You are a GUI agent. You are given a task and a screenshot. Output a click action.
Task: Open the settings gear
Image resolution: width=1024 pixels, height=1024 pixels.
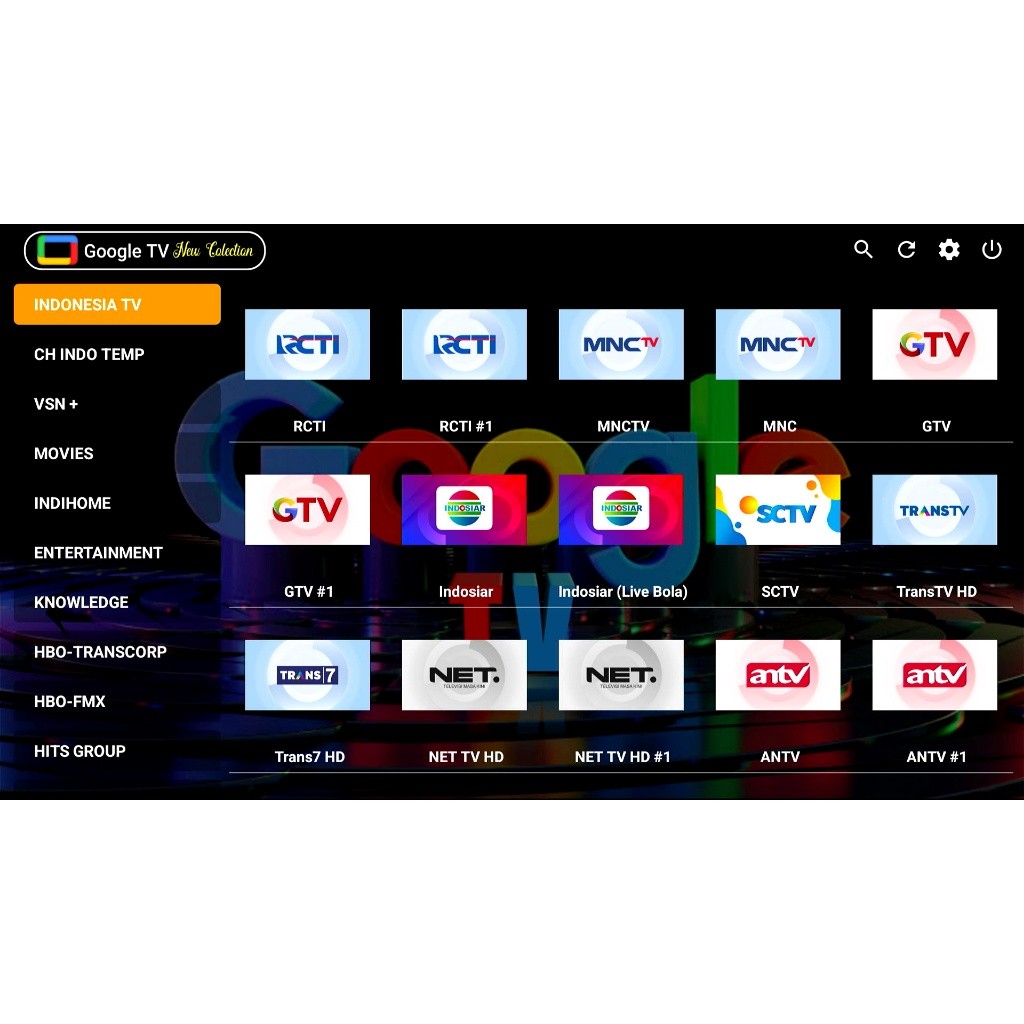949,249
